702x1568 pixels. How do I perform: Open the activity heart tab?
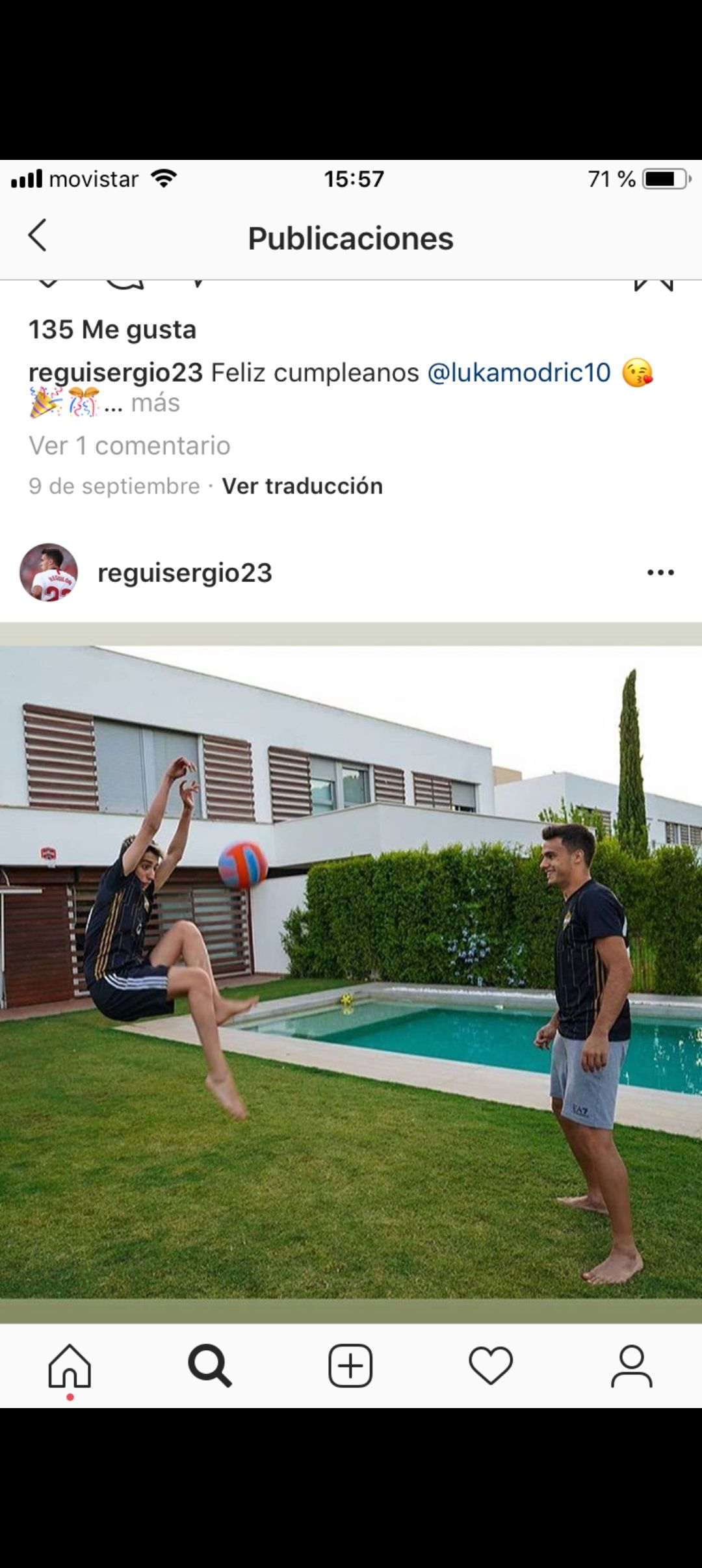491,1366
